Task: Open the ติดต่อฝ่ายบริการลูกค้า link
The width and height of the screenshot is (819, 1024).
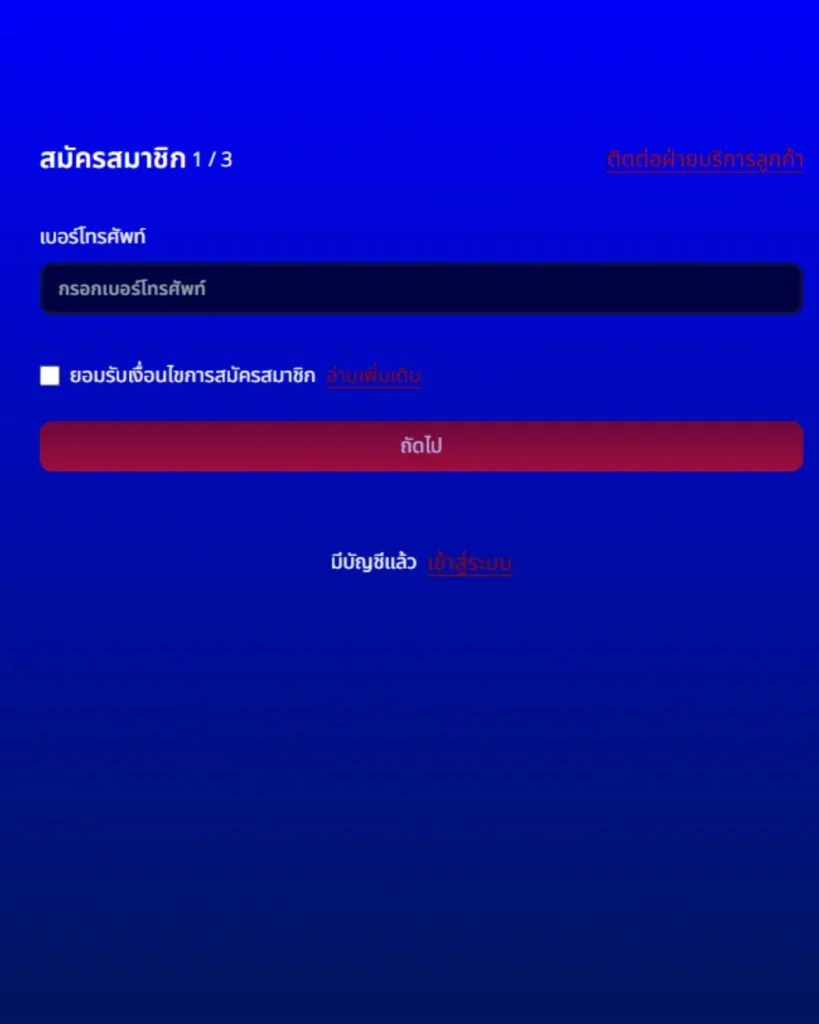Action: pyautogui.click(x=704, y=160)
